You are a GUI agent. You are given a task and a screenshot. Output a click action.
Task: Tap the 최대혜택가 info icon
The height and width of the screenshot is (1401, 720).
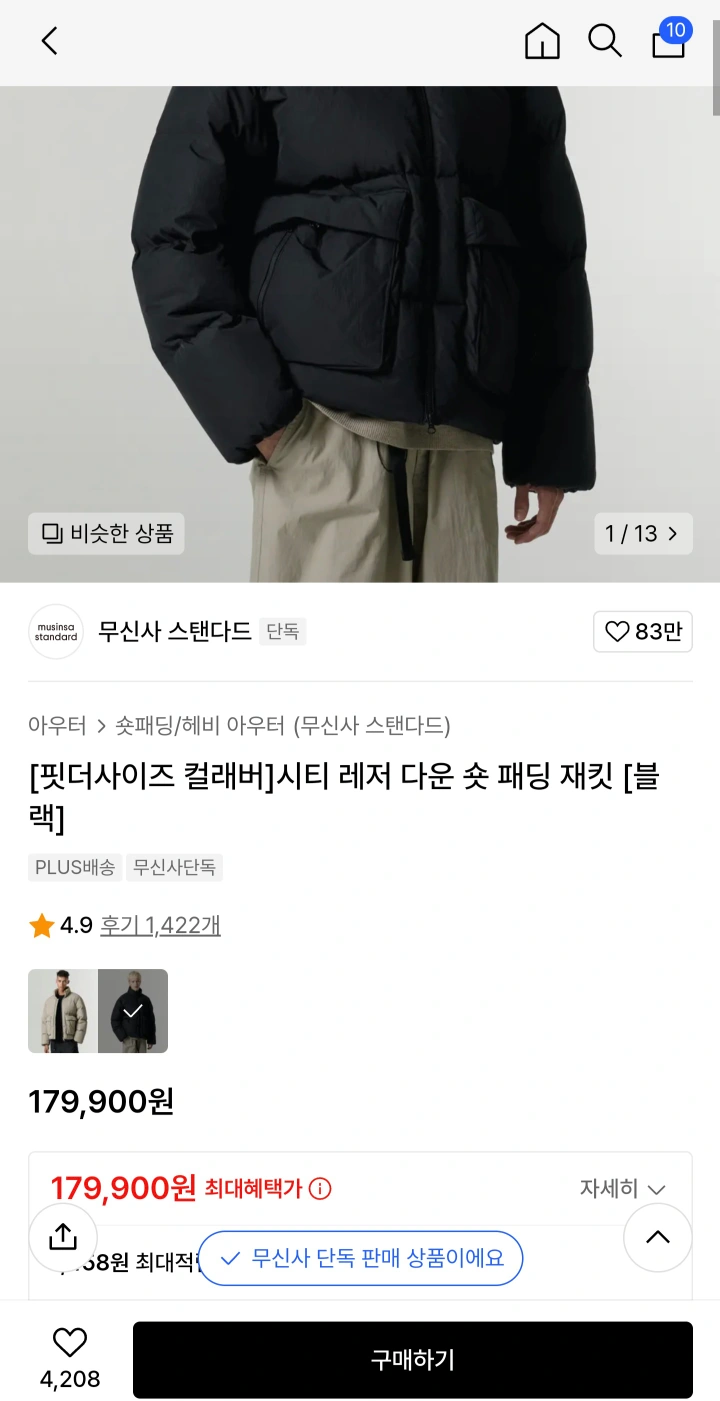320,1189
